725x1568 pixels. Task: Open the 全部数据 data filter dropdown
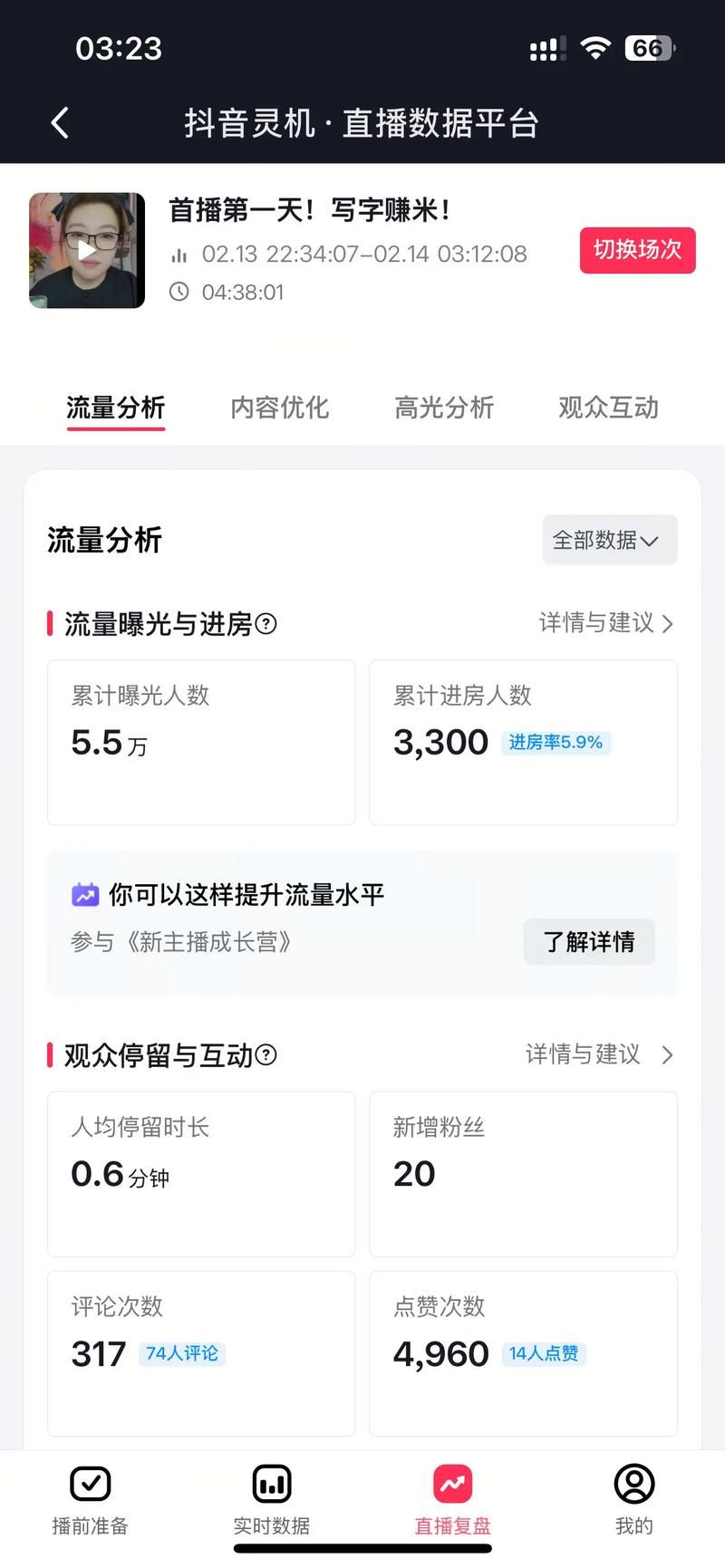pyautogui.click(x=608, y=540)
